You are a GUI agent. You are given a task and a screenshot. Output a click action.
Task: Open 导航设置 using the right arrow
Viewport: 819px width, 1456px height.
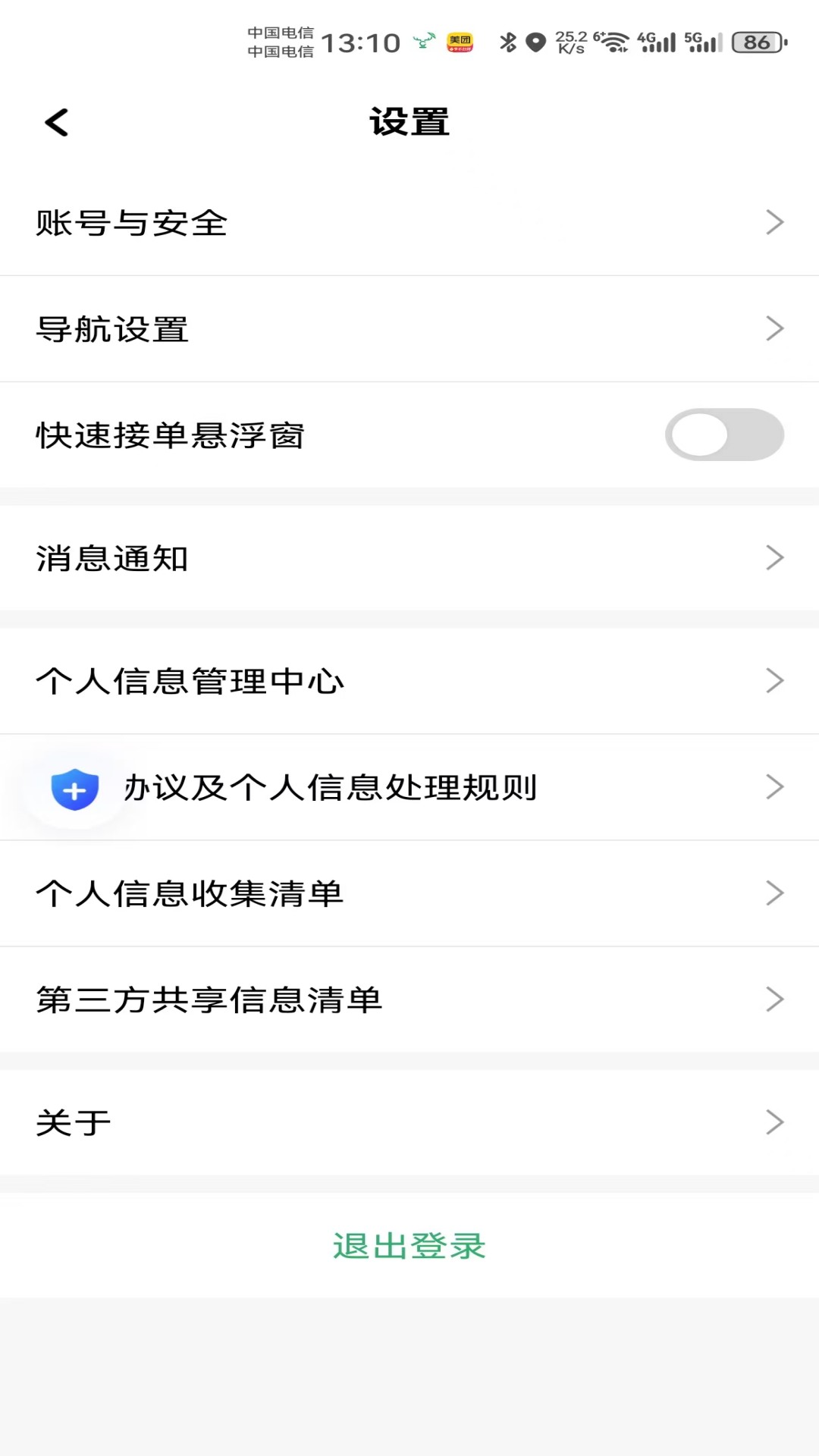click(775, 328)
